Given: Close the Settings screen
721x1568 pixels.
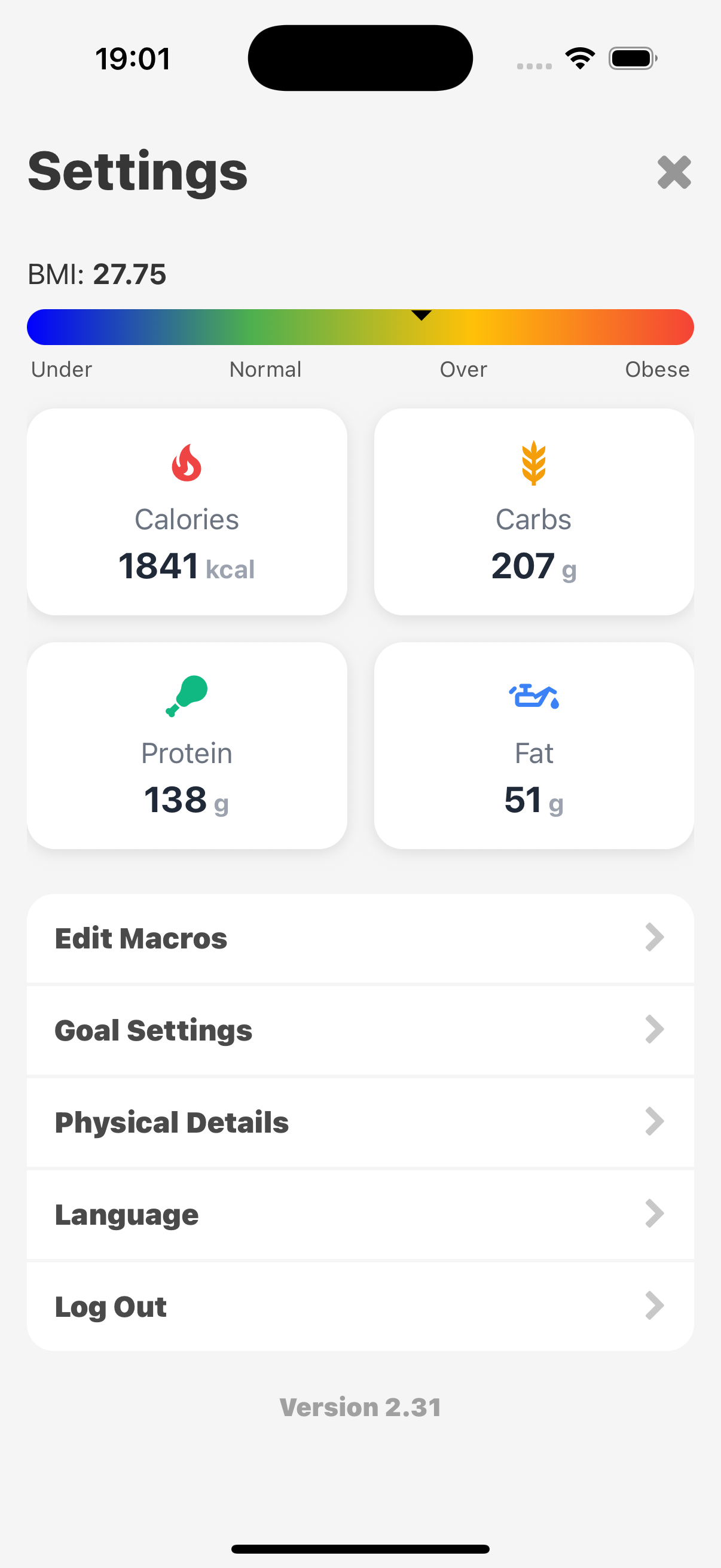Looking at the screenshot, I should pos(674,172).
